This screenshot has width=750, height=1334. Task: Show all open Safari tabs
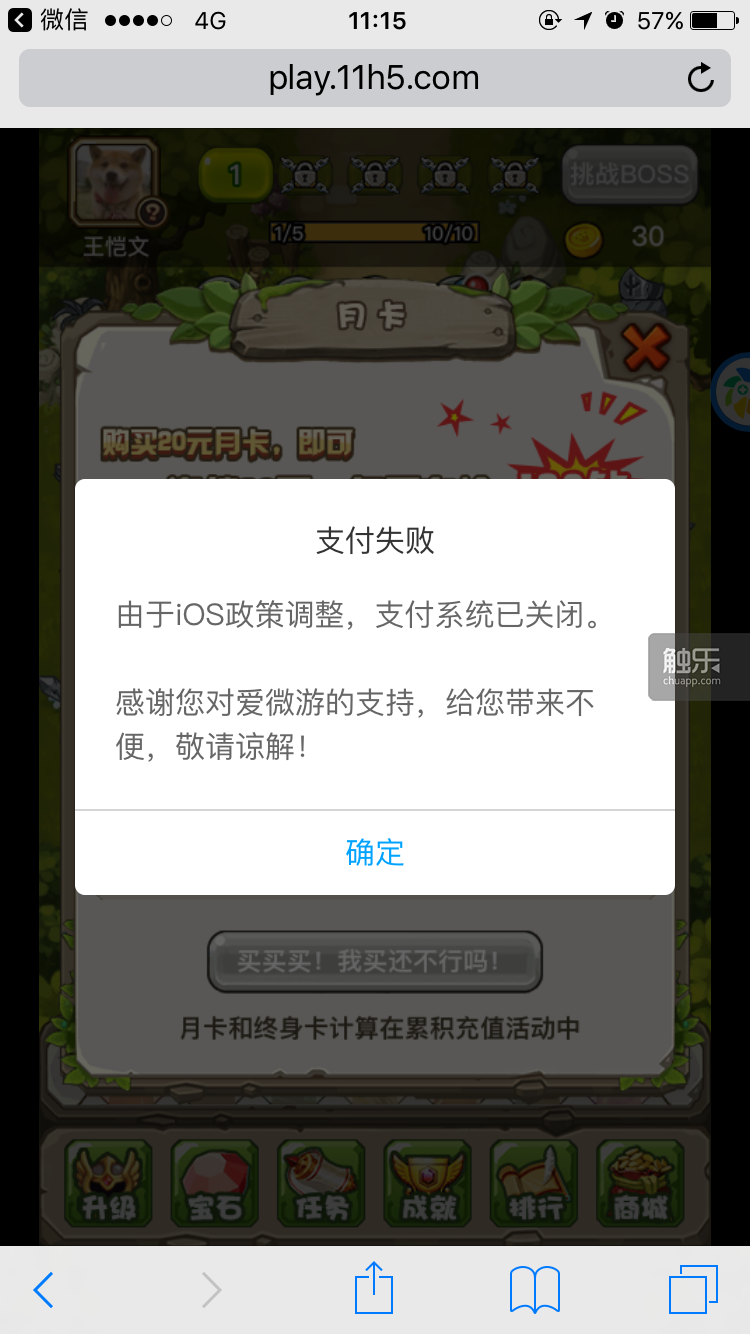pos(693,1289)
